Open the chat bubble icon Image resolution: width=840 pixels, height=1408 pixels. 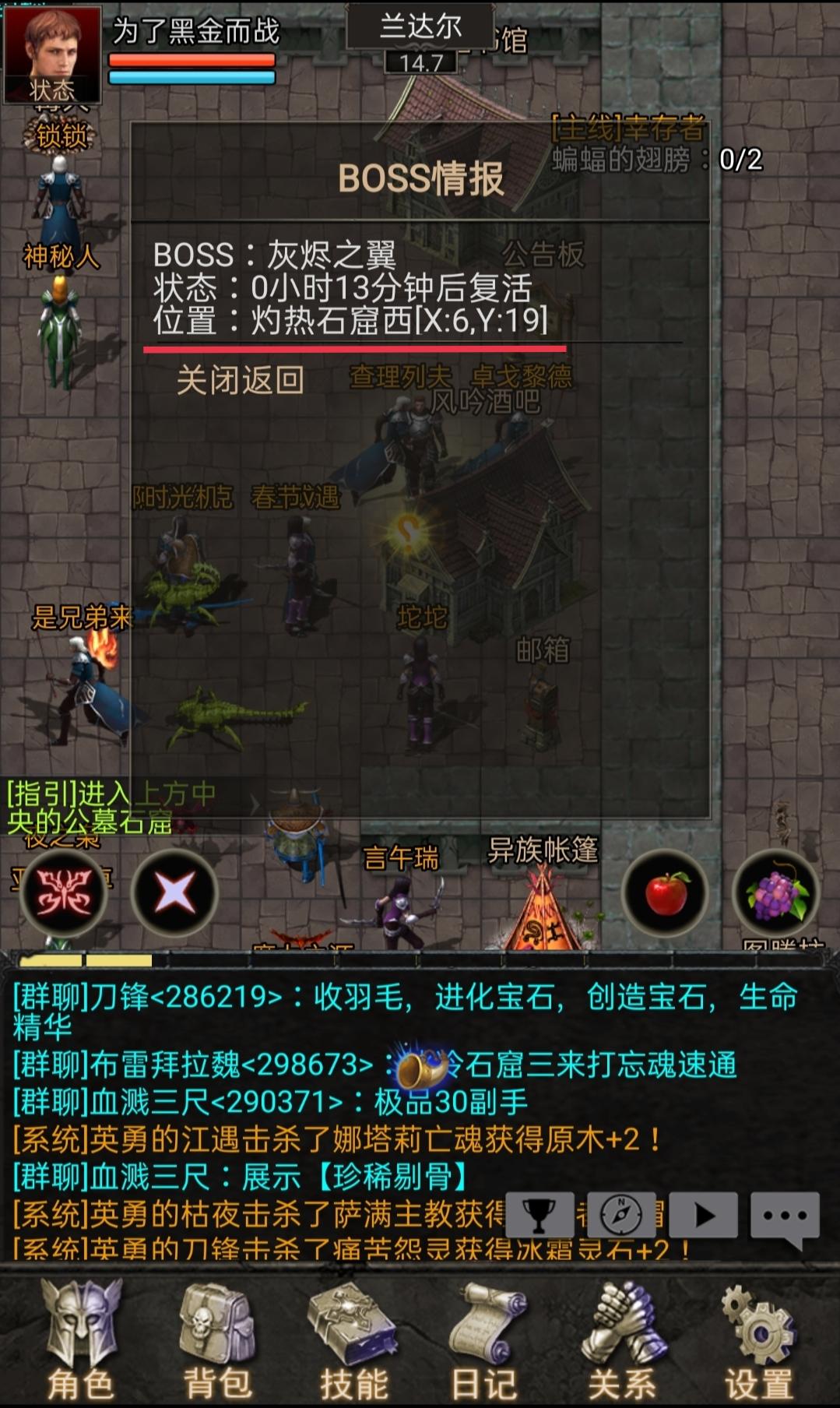point(785,1216)
